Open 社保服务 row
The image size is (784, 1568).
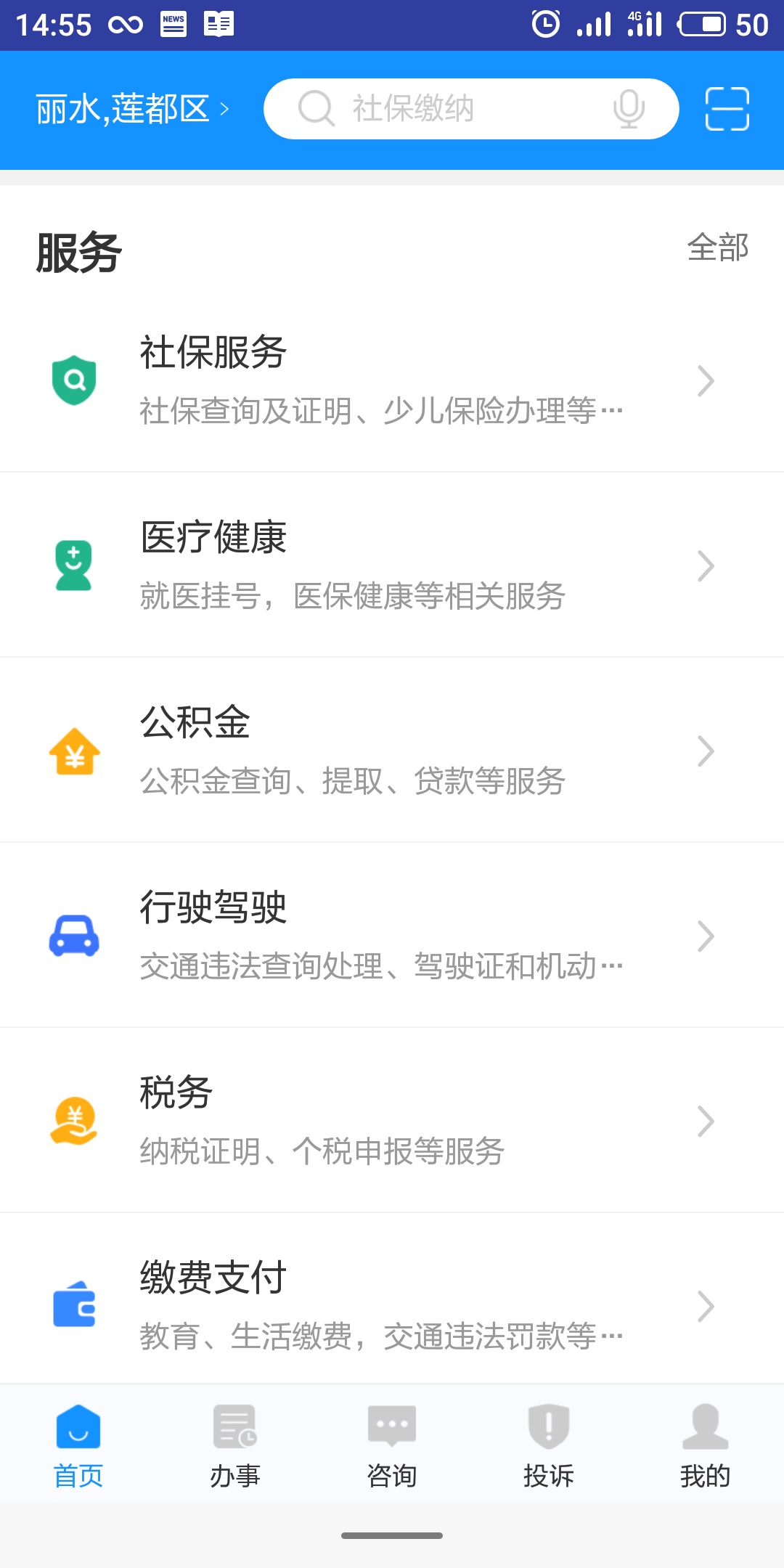point(392,380)
